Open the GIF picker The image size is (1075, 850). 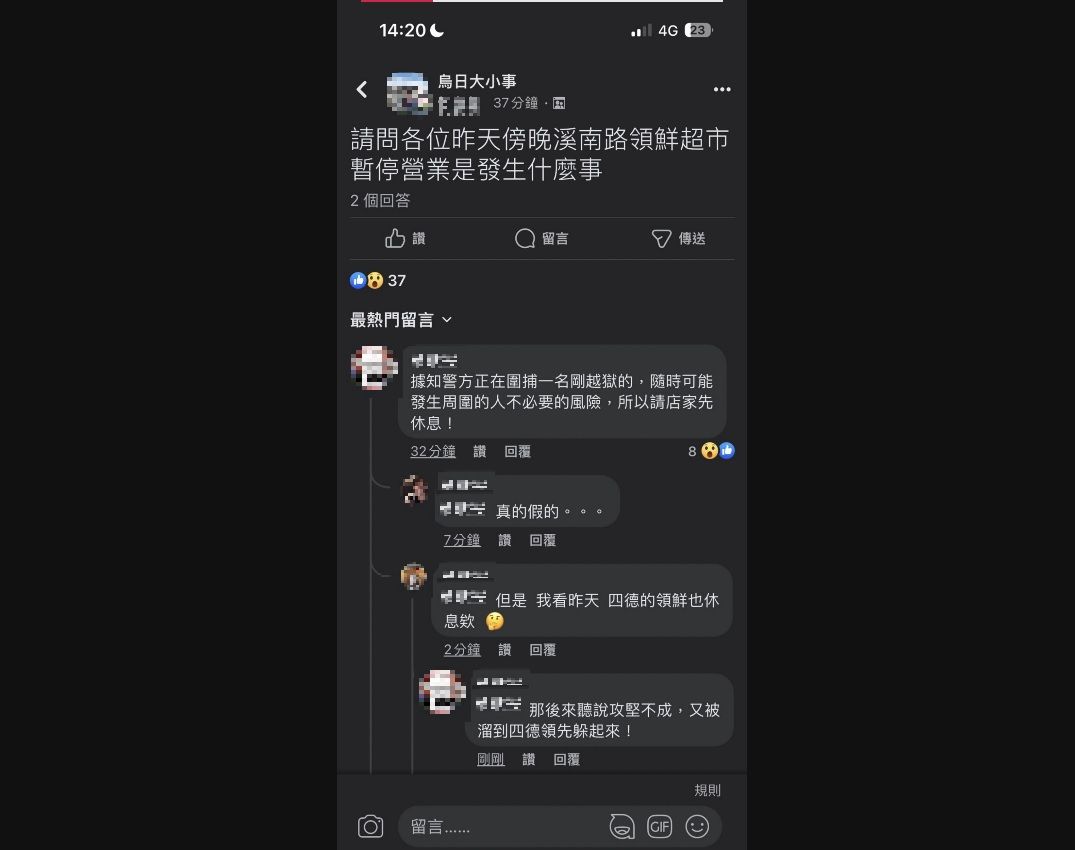click(x=659, y=827)
